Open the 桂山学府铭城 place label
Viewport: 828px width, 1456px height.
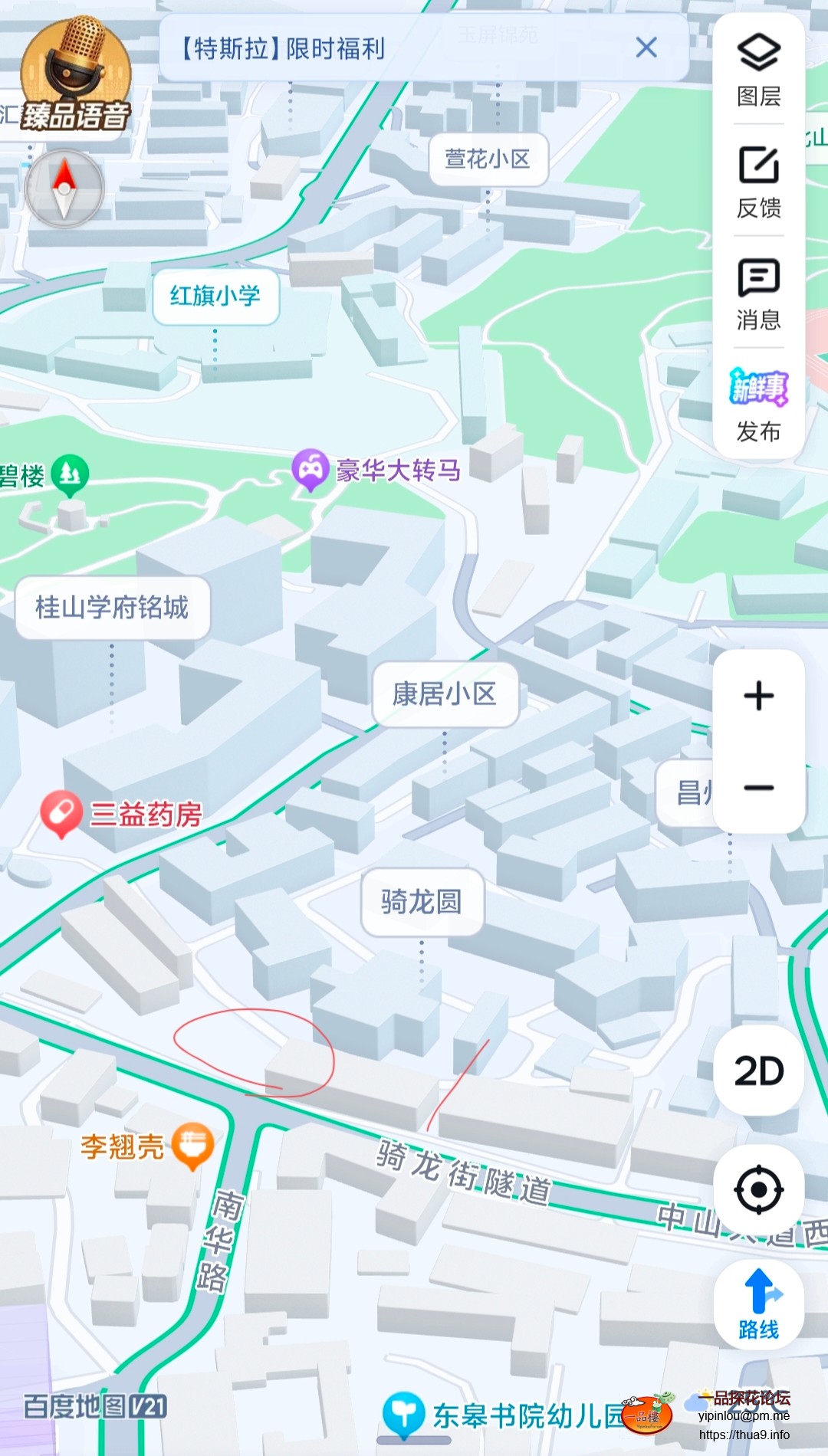coord(112,608)
